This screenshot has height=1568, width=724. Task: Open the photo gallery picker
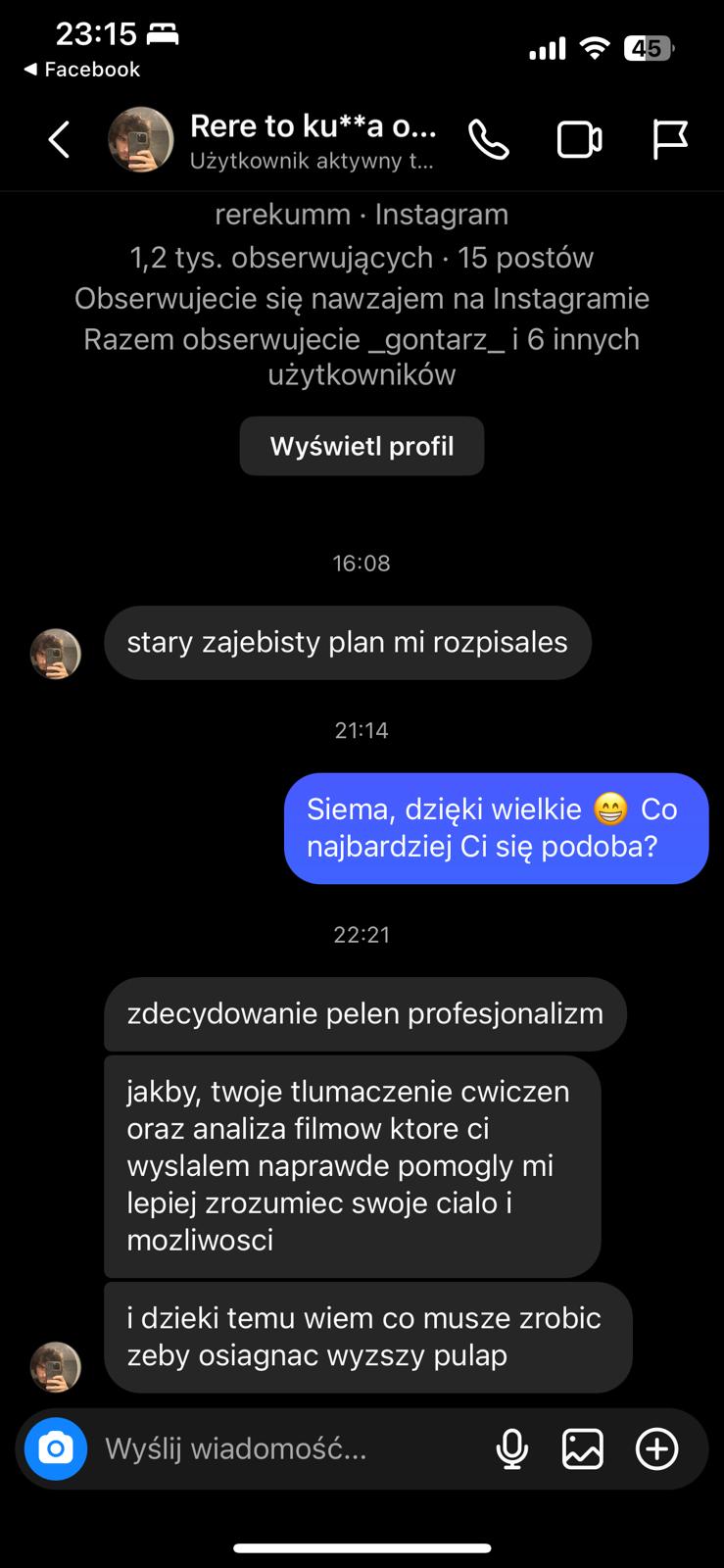pyautogui.click(x=582, y=1448)
